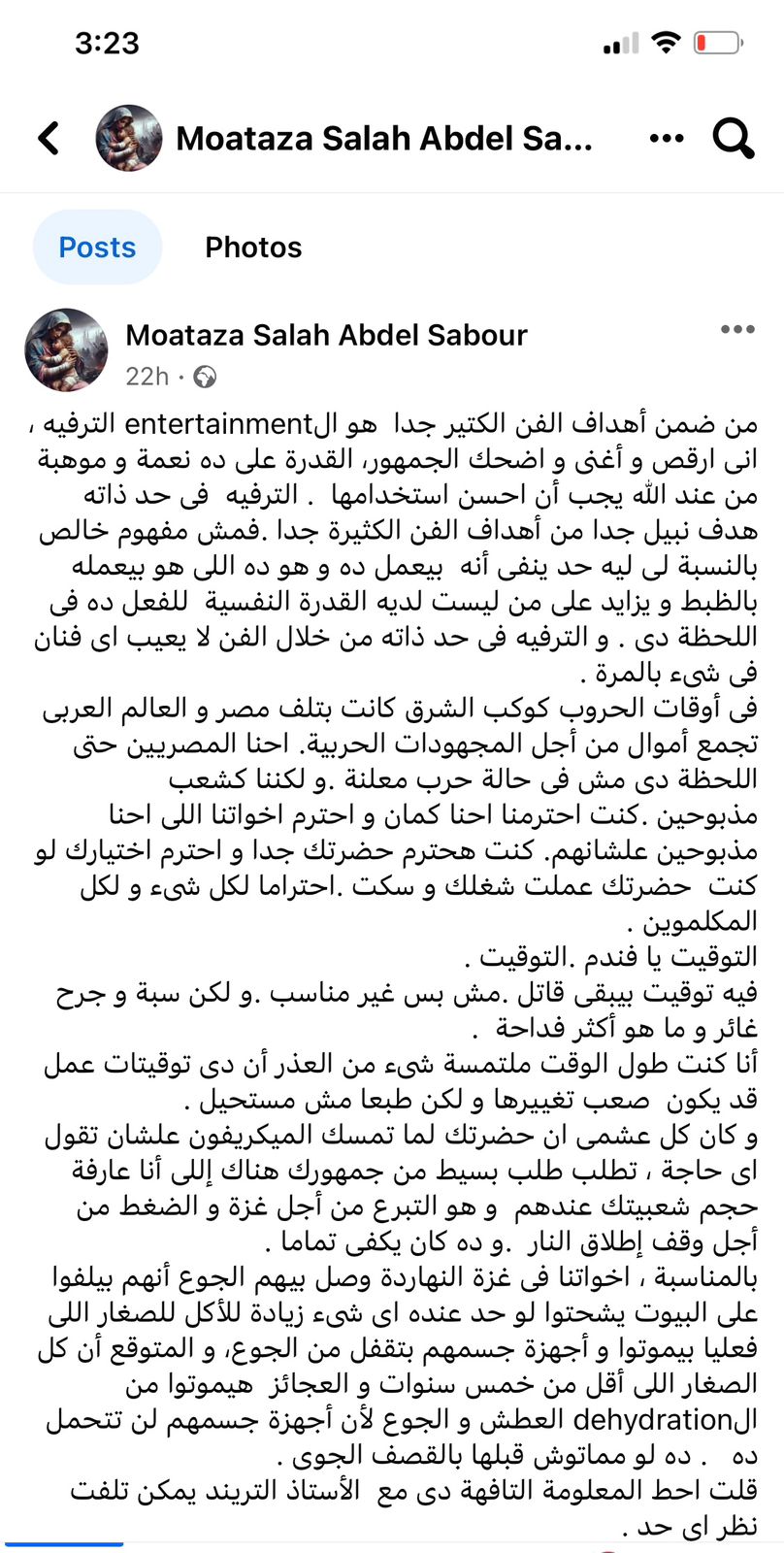Switch to the Photos tab
The width and height of the screenshot is (784, 1553).
(253, 248)
